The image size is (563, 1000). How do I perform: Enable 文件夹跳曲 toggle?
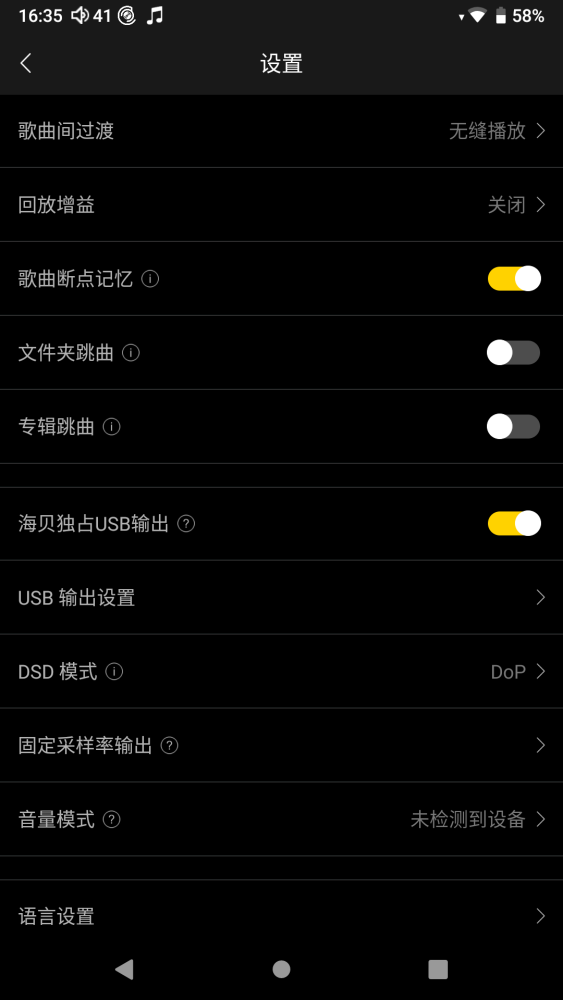(514, 353)
